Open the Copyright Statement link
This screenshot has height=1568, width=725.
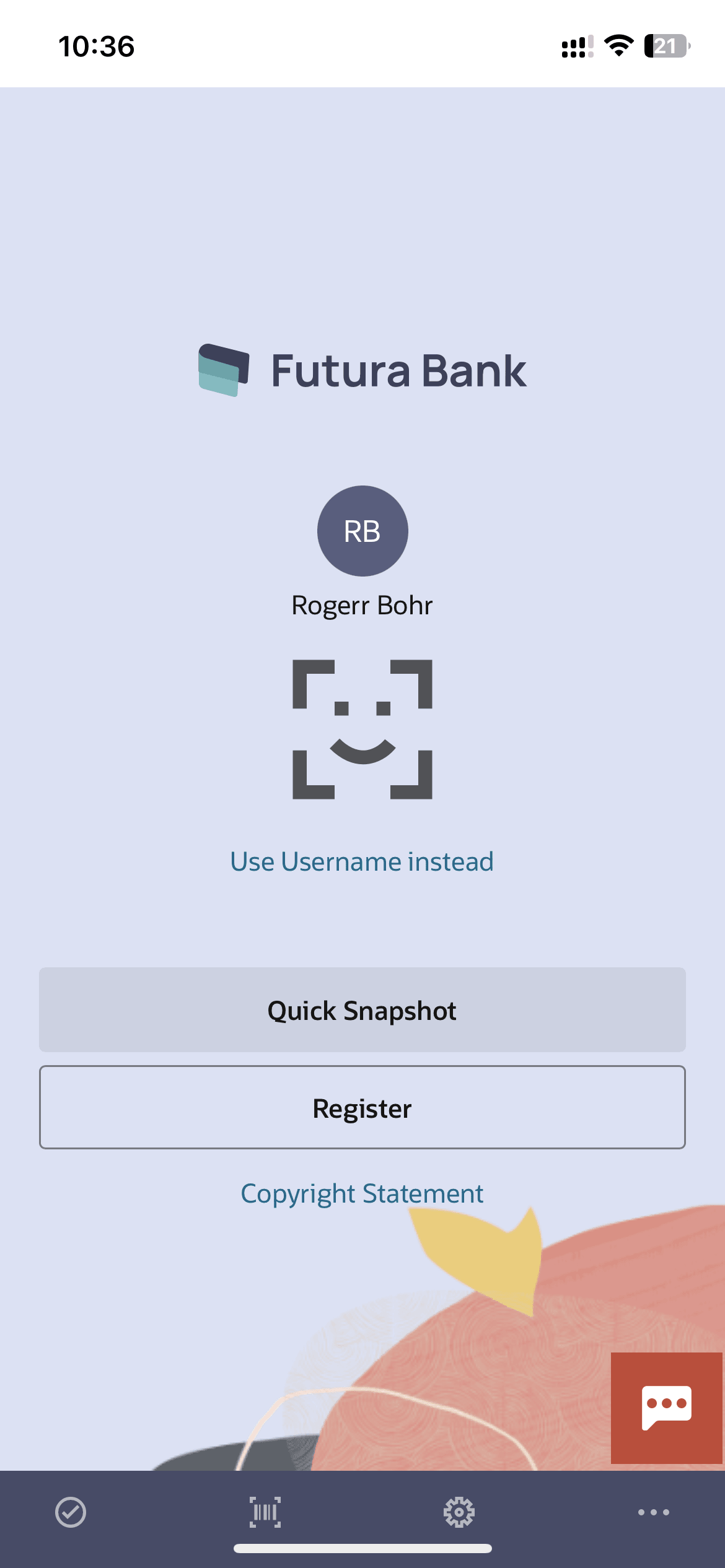coord(362,1193)
